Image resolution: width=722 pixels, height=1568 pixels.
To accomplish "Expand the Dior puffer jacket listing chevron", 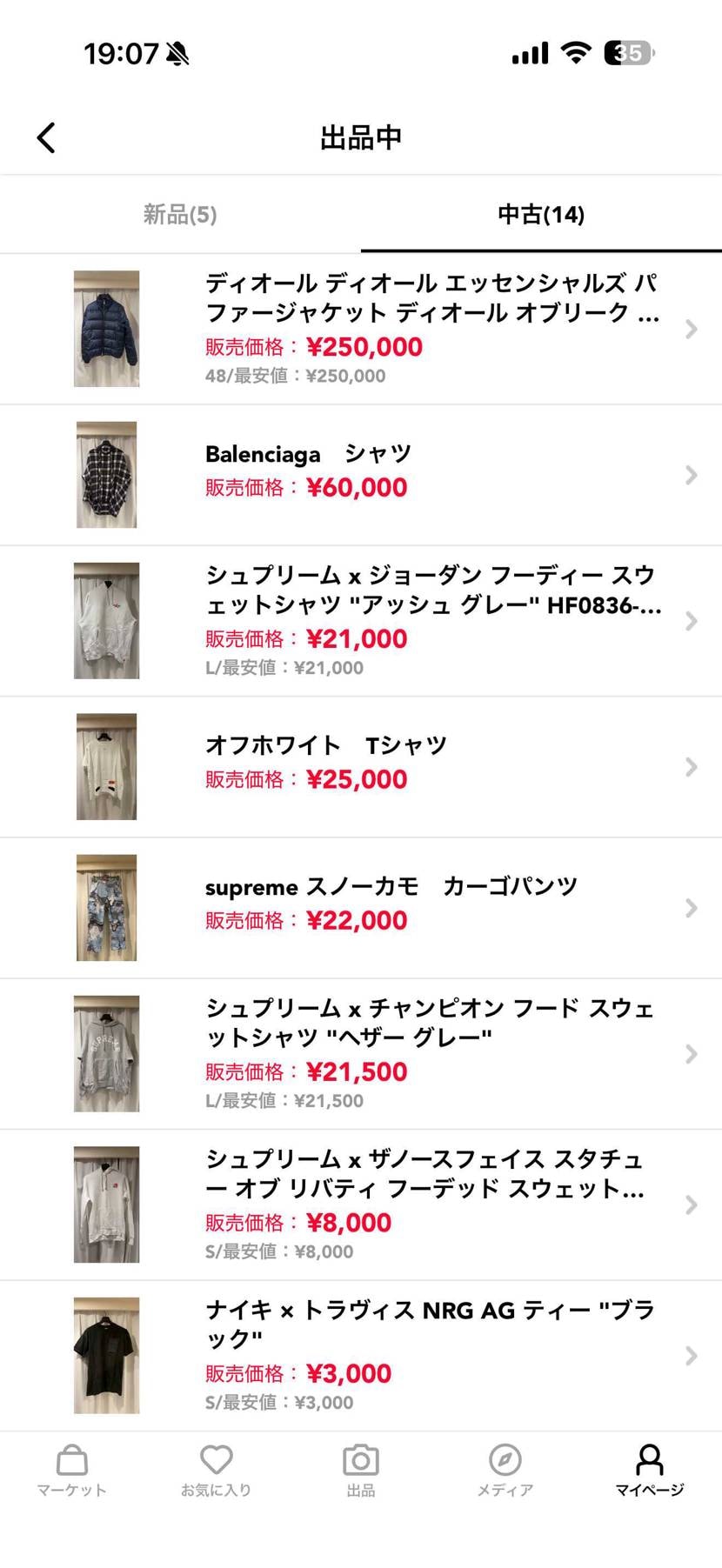I will [x=691, y=330].
